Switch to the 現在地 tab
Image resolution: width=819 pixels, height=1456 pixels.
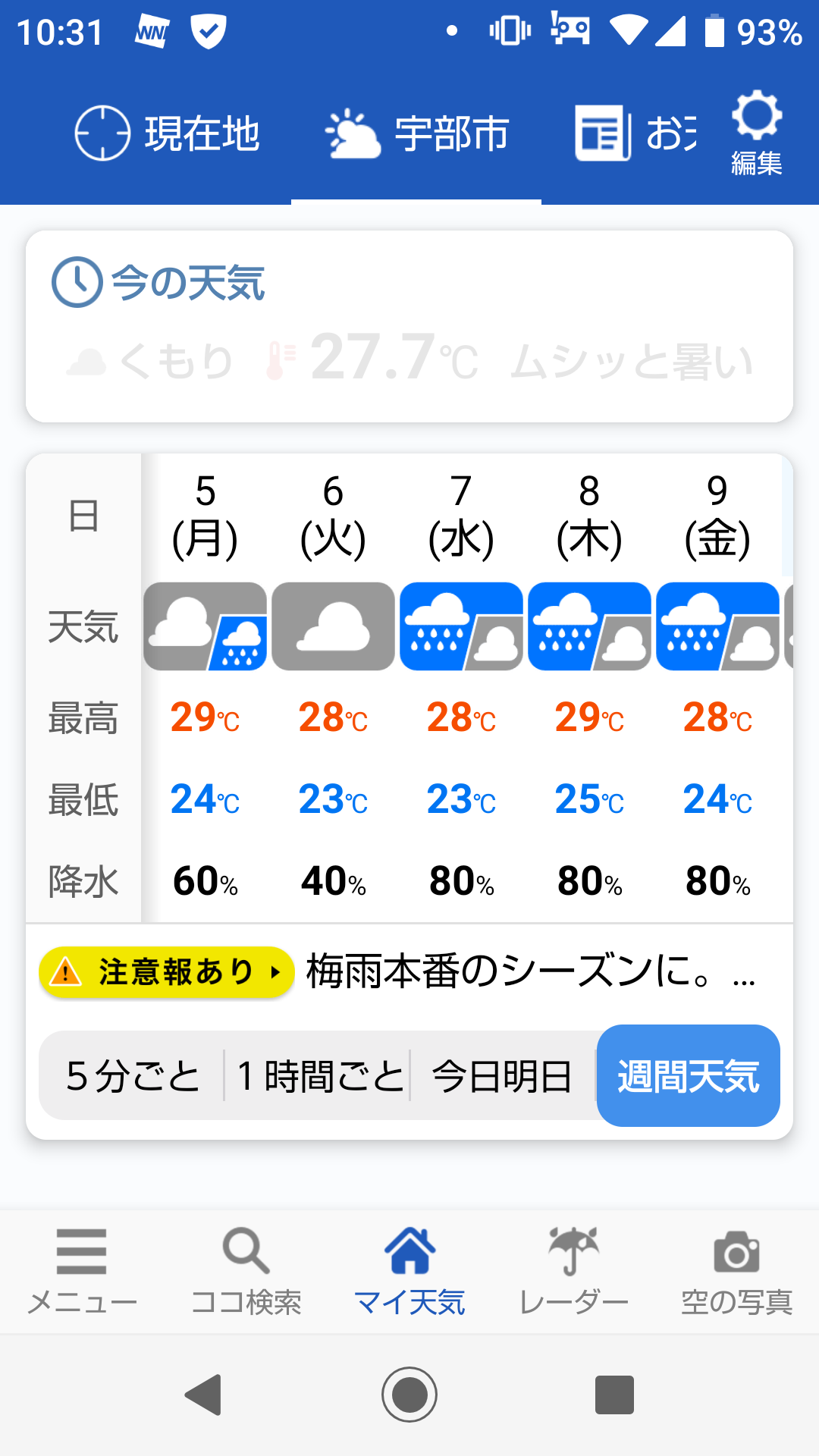pyautogui.click(x=167, y=133)
